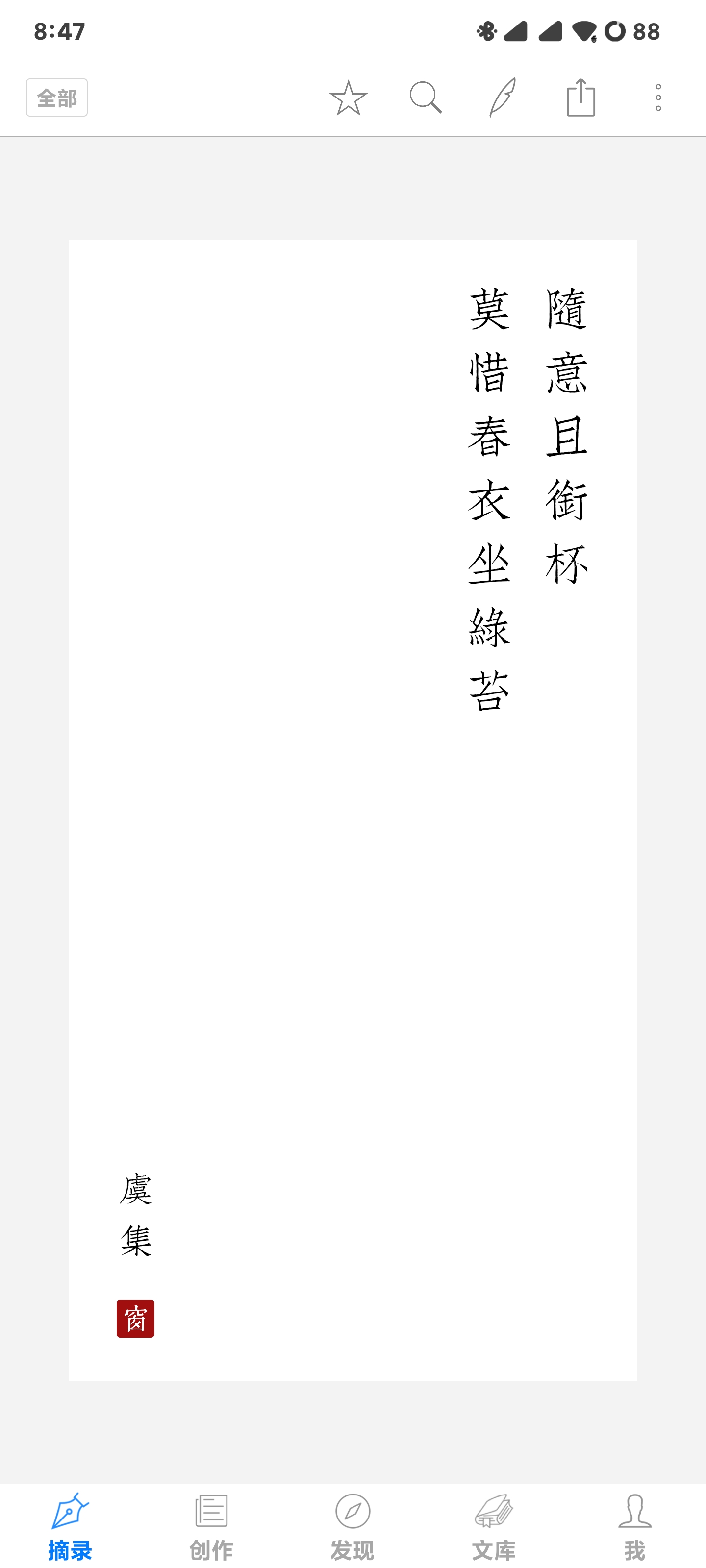Screen dimensions: 706x1568
Task: Tap the 全部 filter button
Action: pos(57,98)
